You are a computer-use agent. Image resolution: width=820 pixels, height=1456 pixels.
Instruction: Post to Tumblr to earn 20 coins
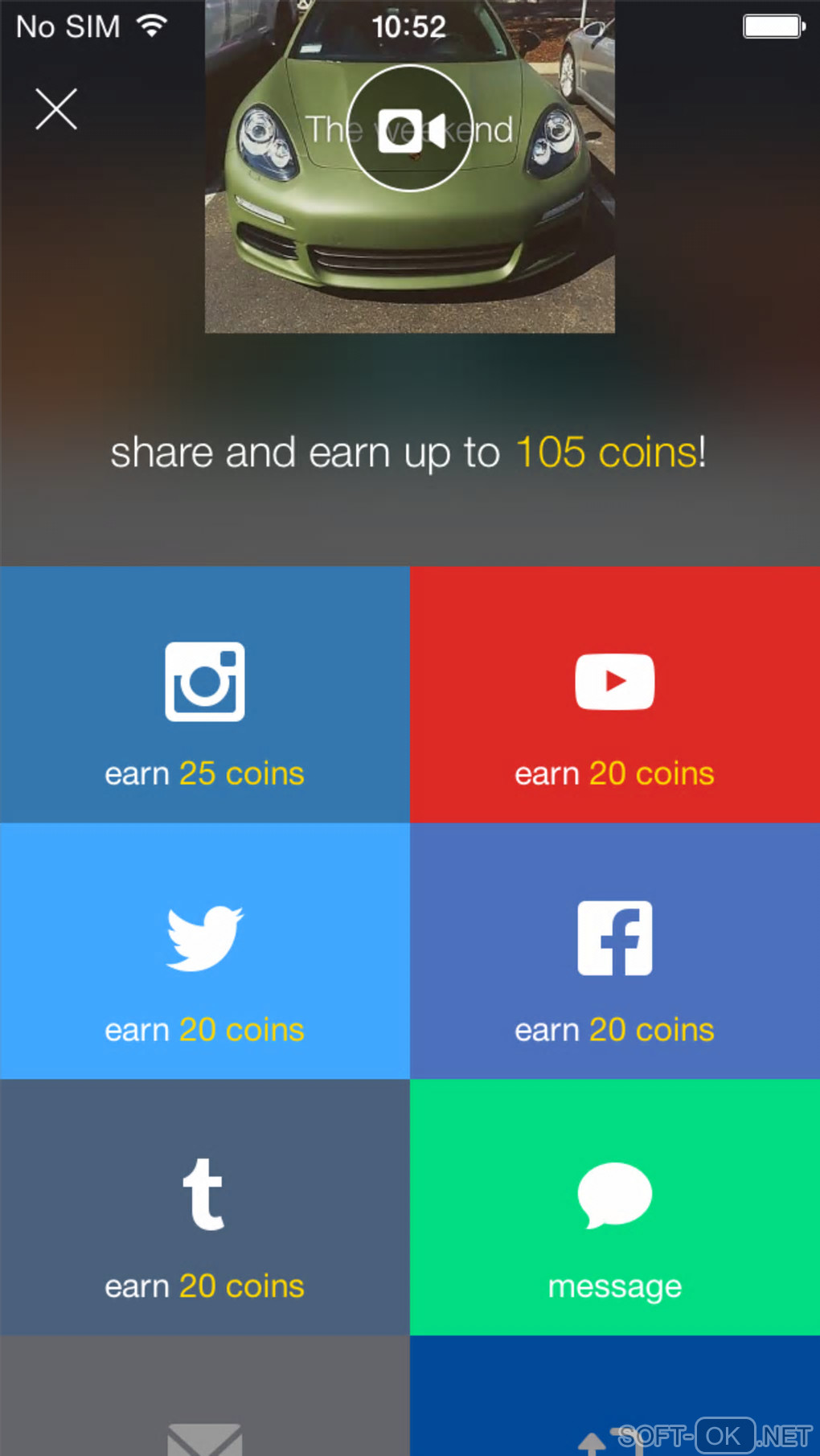[205, 1208]
